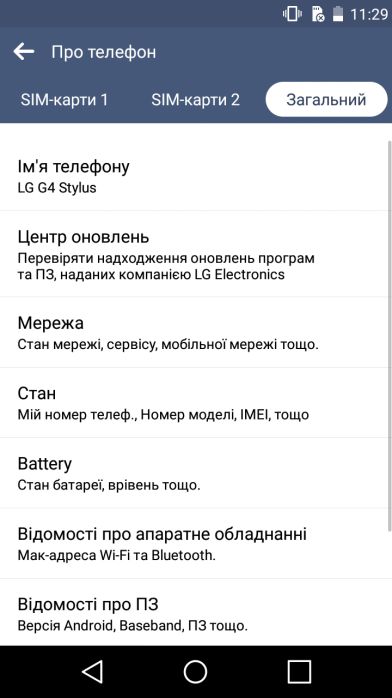
Task: Open recent apps from navigation bar
Action: pos(299,671)
